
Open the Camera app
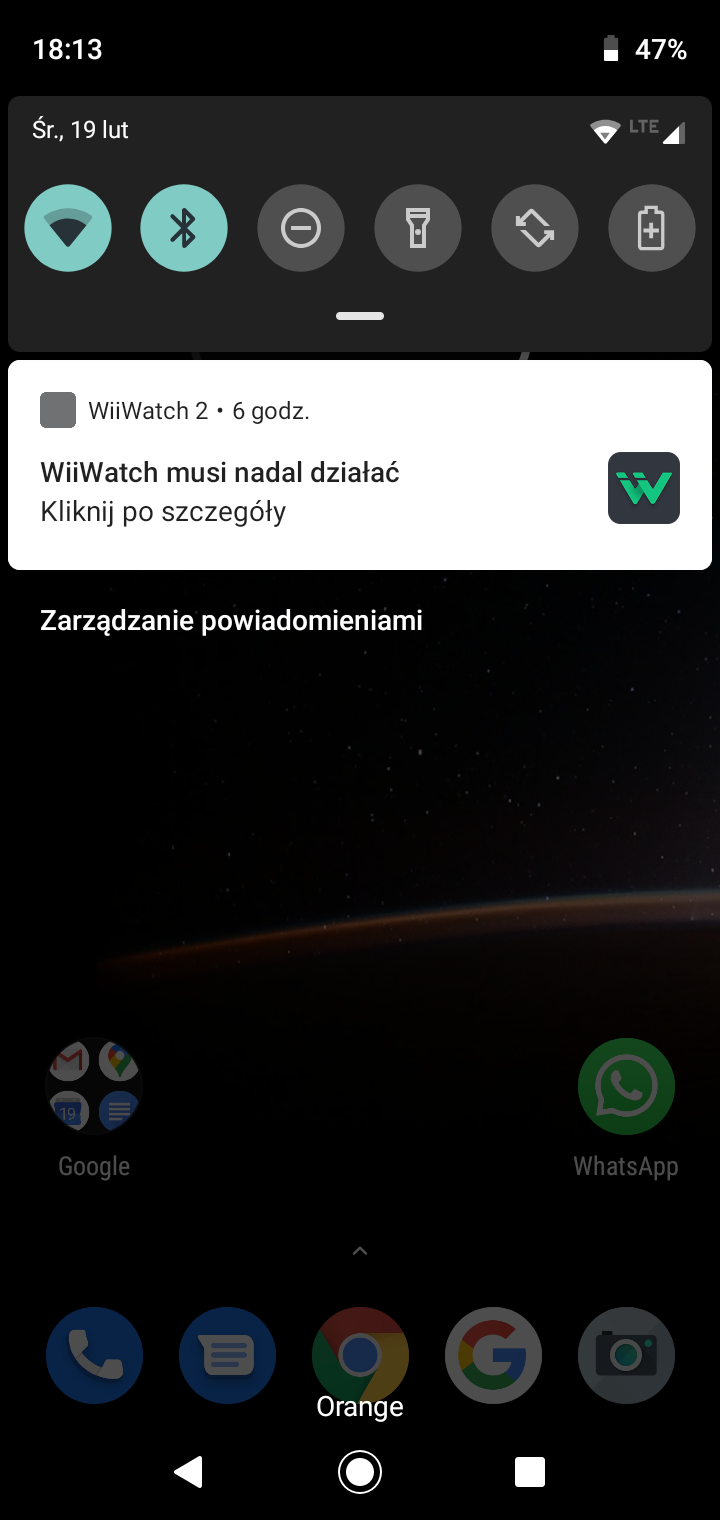[626, 1356]
